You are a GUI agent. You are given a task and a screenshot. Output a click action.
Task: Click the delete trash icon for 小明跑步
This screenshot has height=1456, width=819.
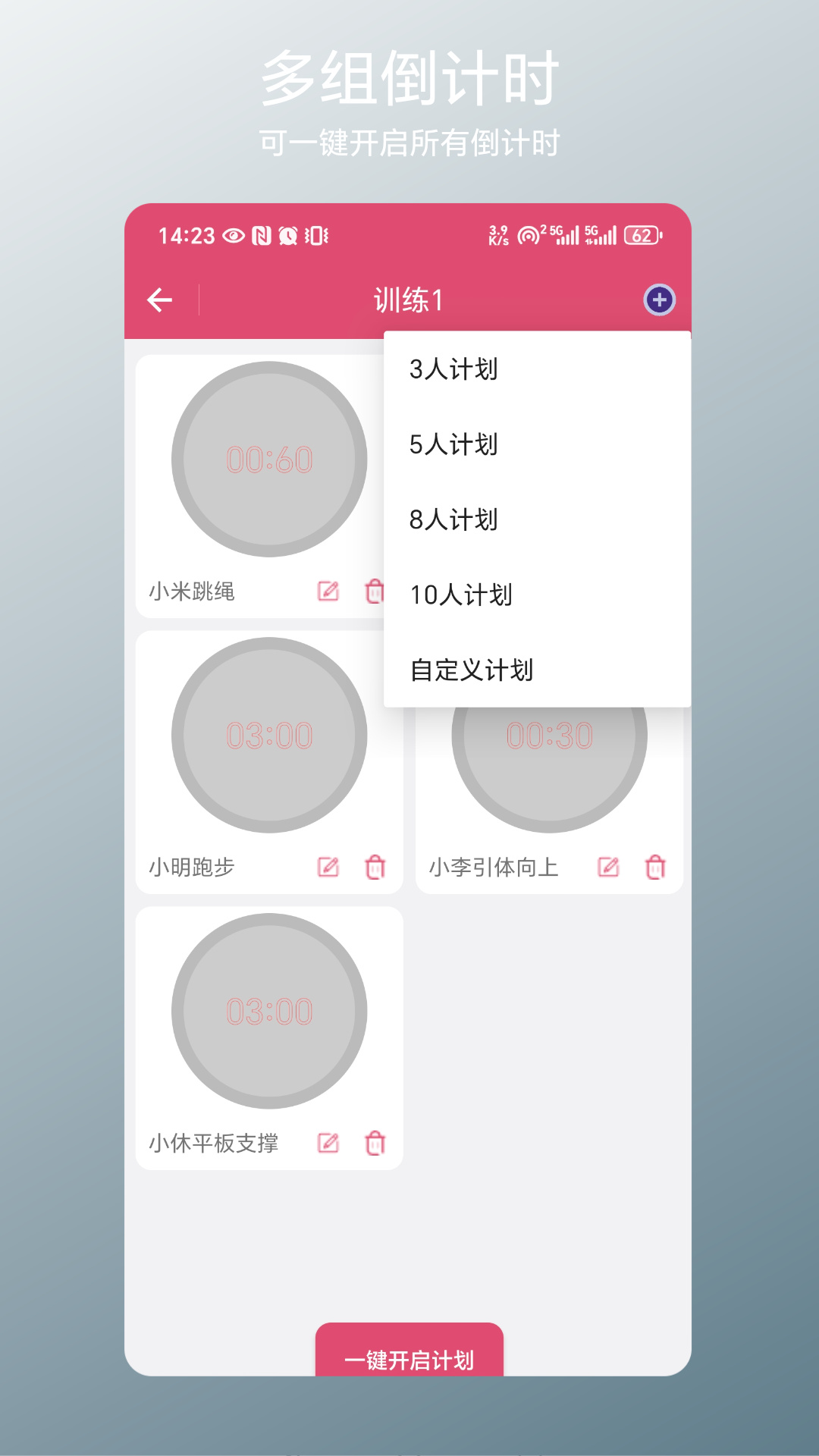click(377, 867)
